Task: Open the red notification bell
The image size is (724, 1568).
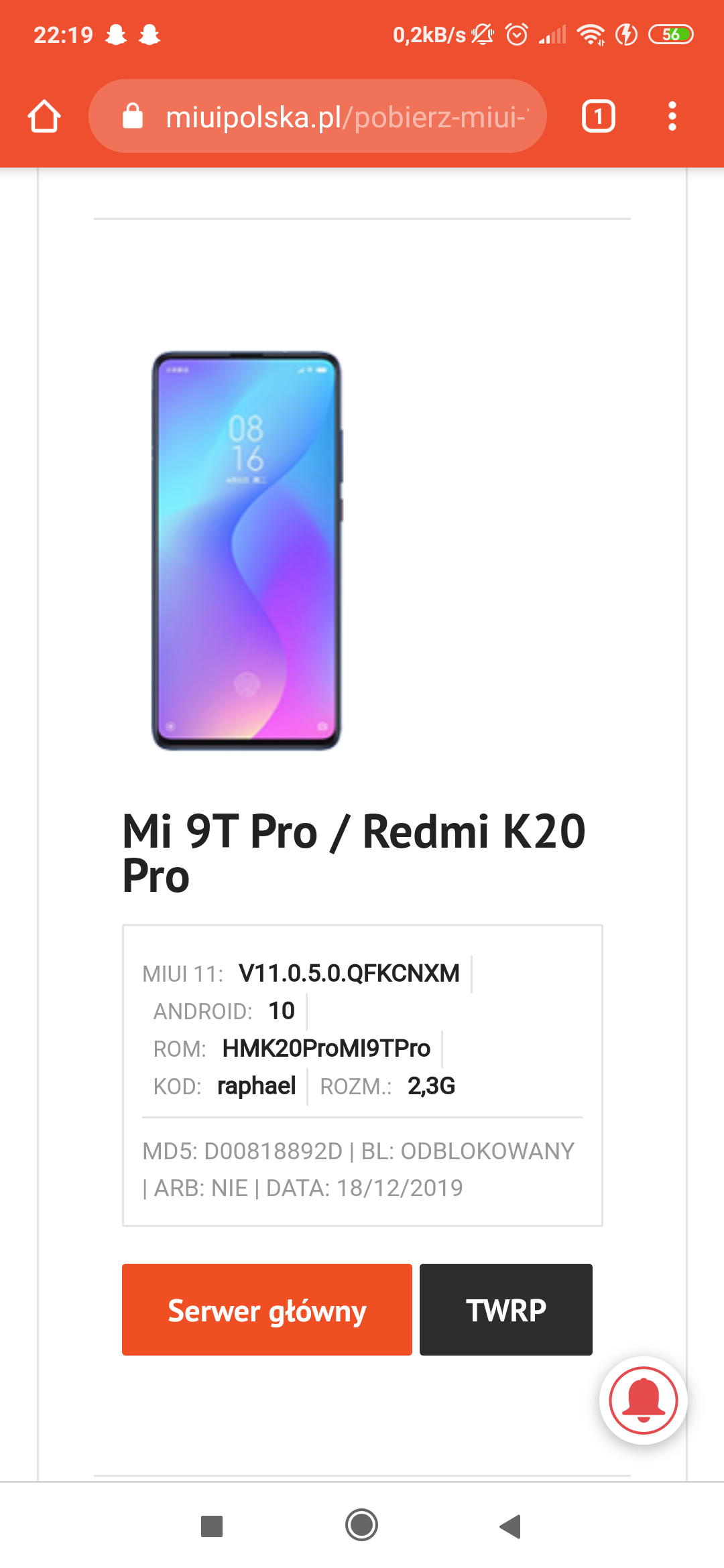Action: 644,1400
